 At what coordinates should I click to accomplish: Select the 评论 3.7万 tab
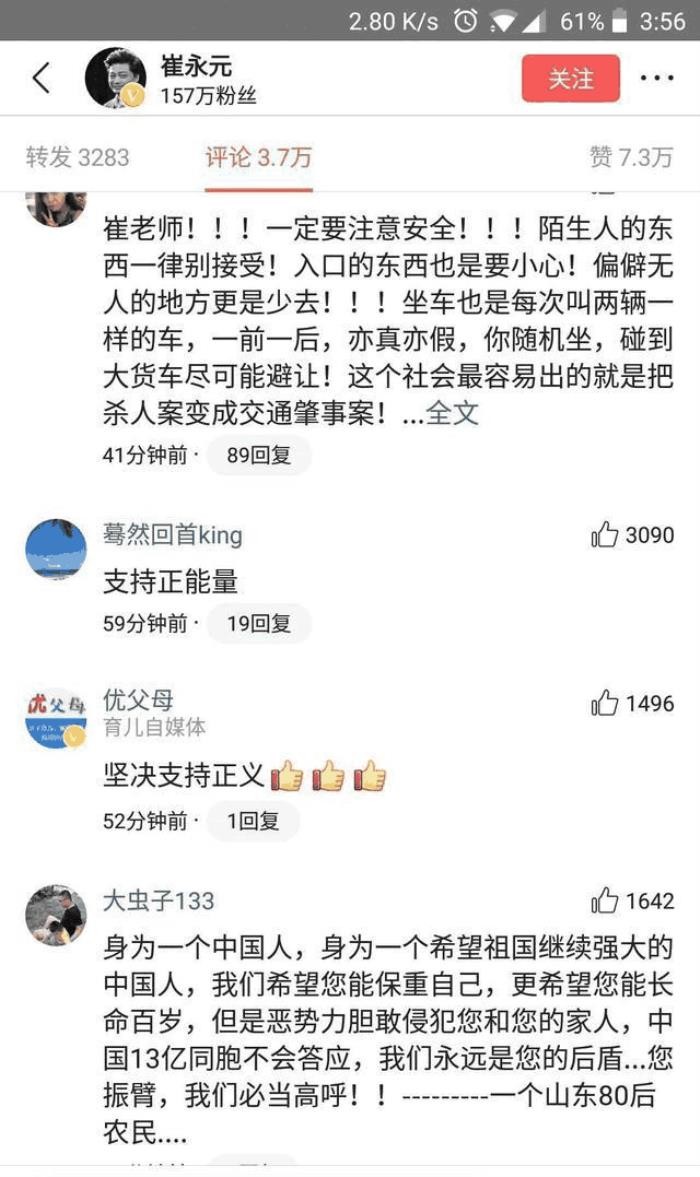click(x=258, y=157)
